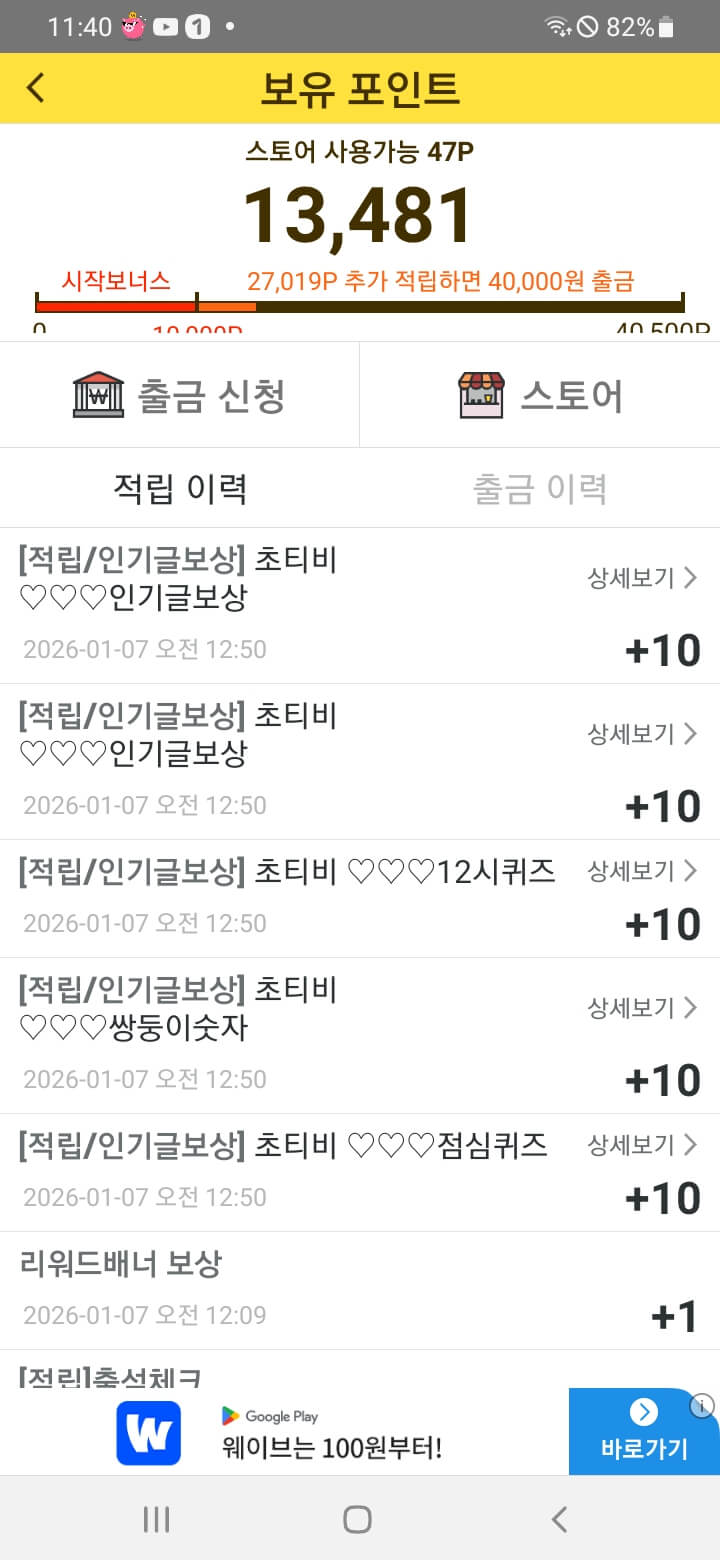Go to the home screen
This screenshot has height=1560, width=720.
tap(358, 1519)
